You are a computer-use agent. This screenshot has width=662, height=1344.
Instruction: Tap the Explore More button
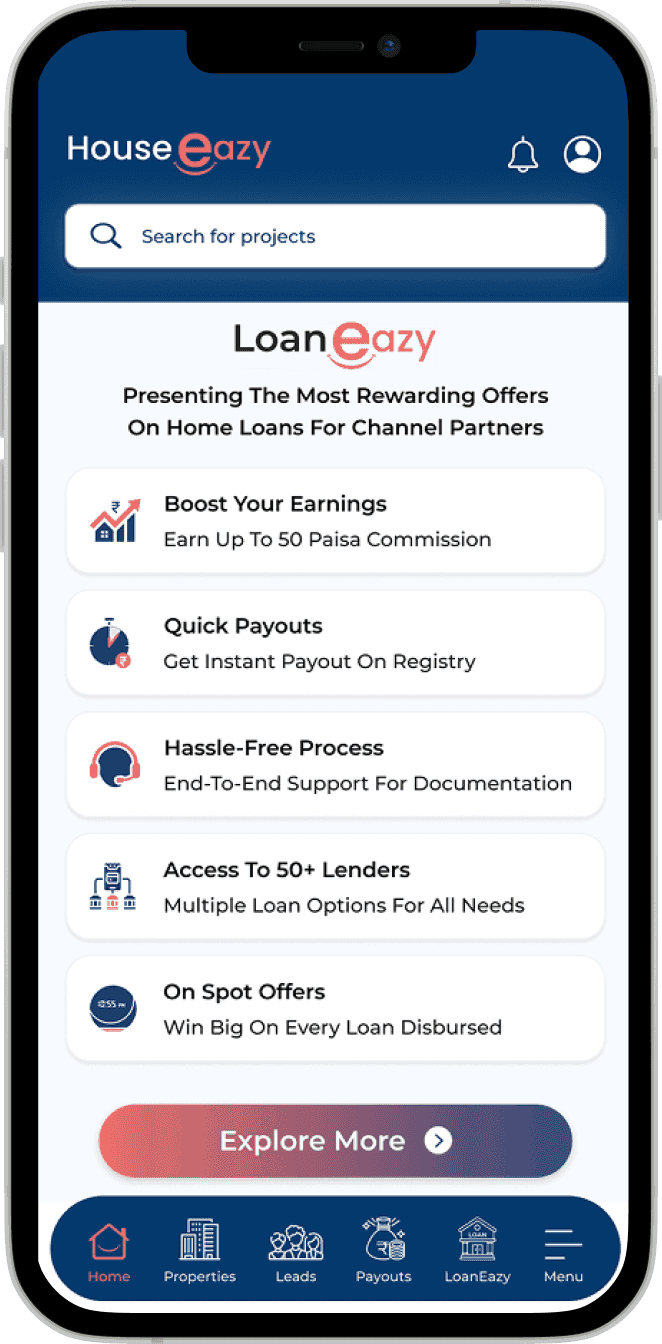point(335,1141)
